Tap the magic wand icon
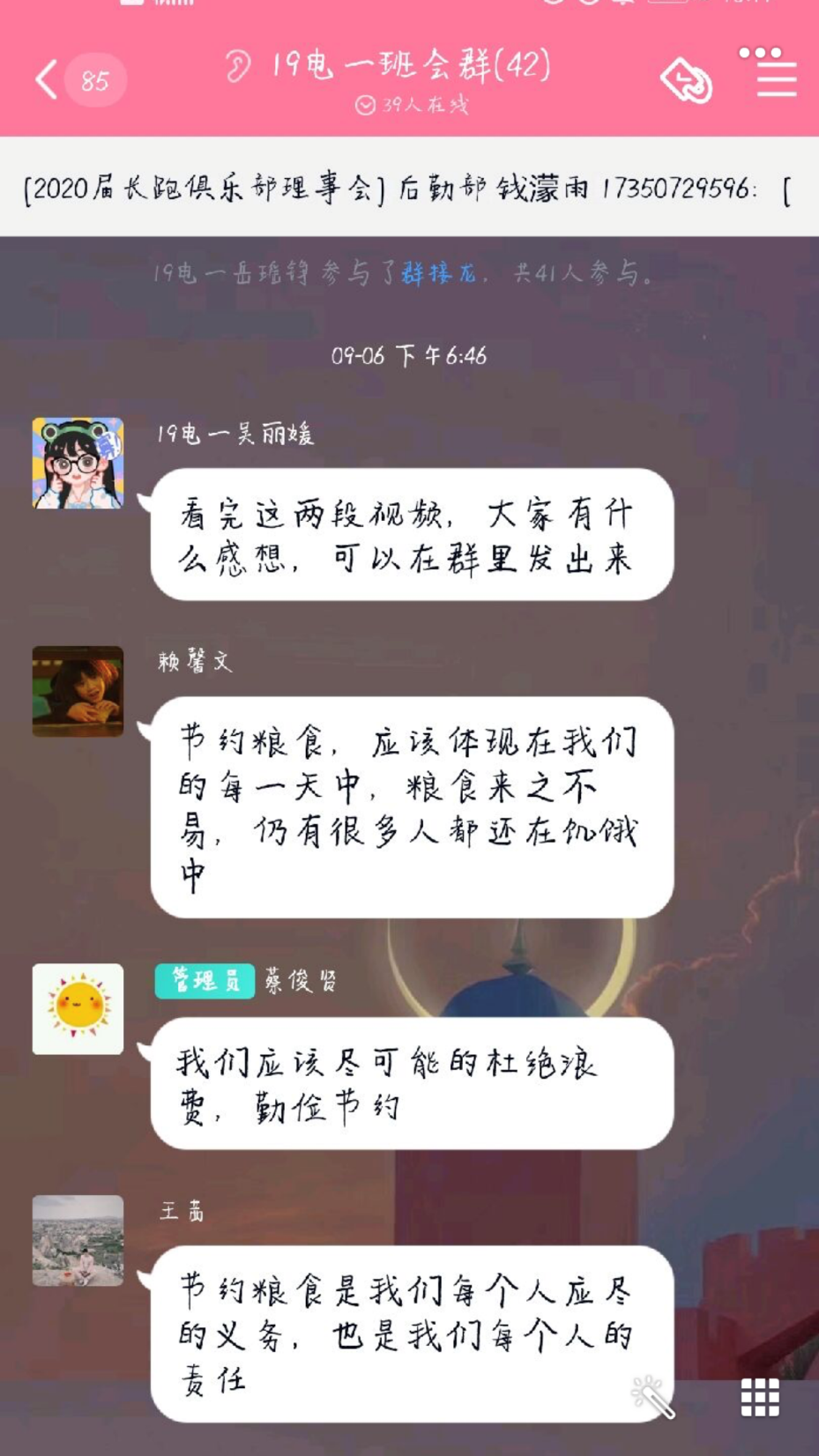 [653, 1397]
